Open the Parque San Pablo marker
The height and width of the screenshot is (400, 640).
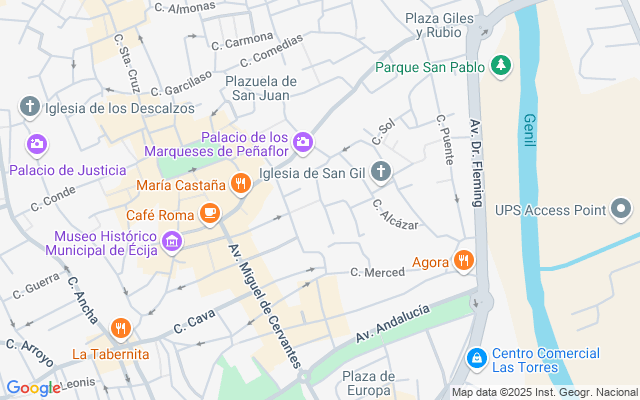pyautogui.click(x=500, y=67)
